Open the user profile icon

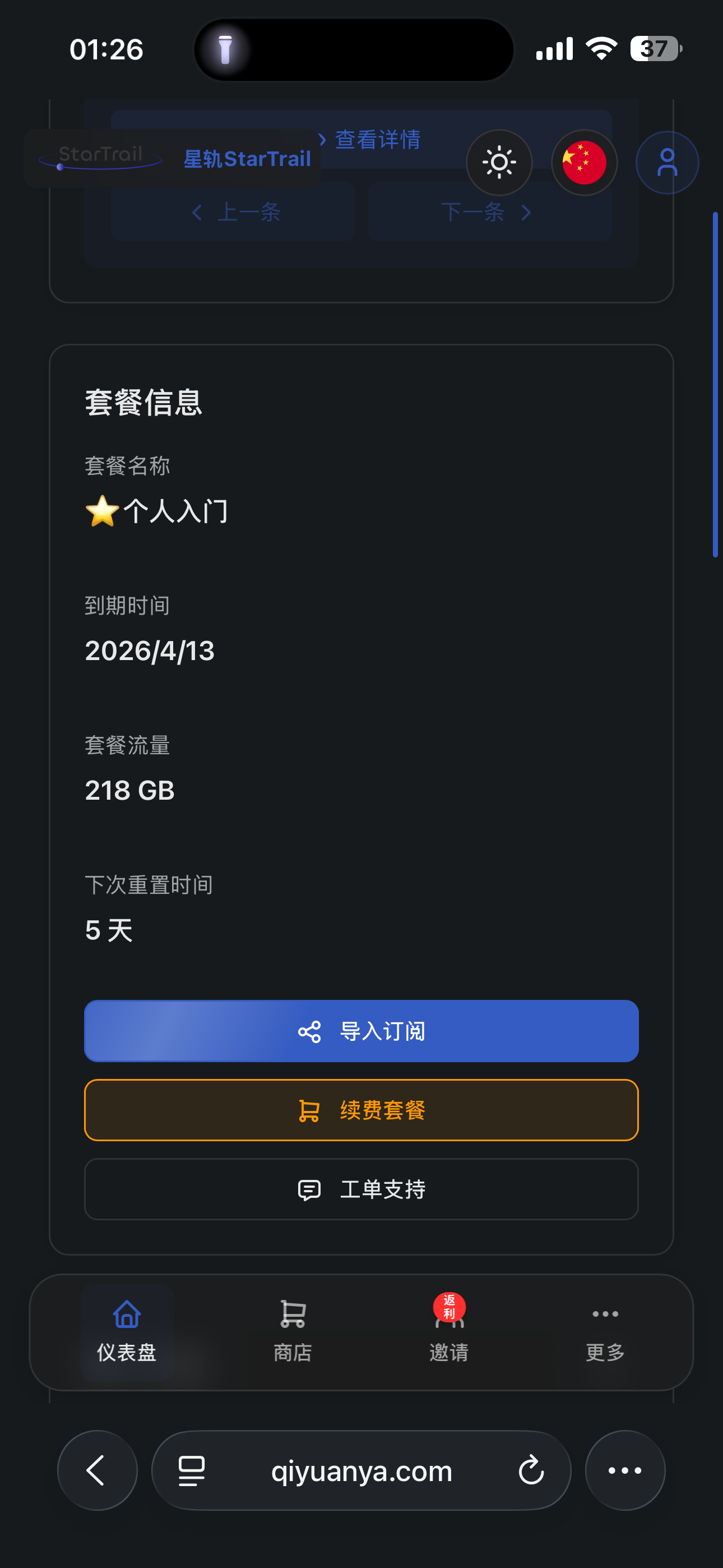(667, 162)
